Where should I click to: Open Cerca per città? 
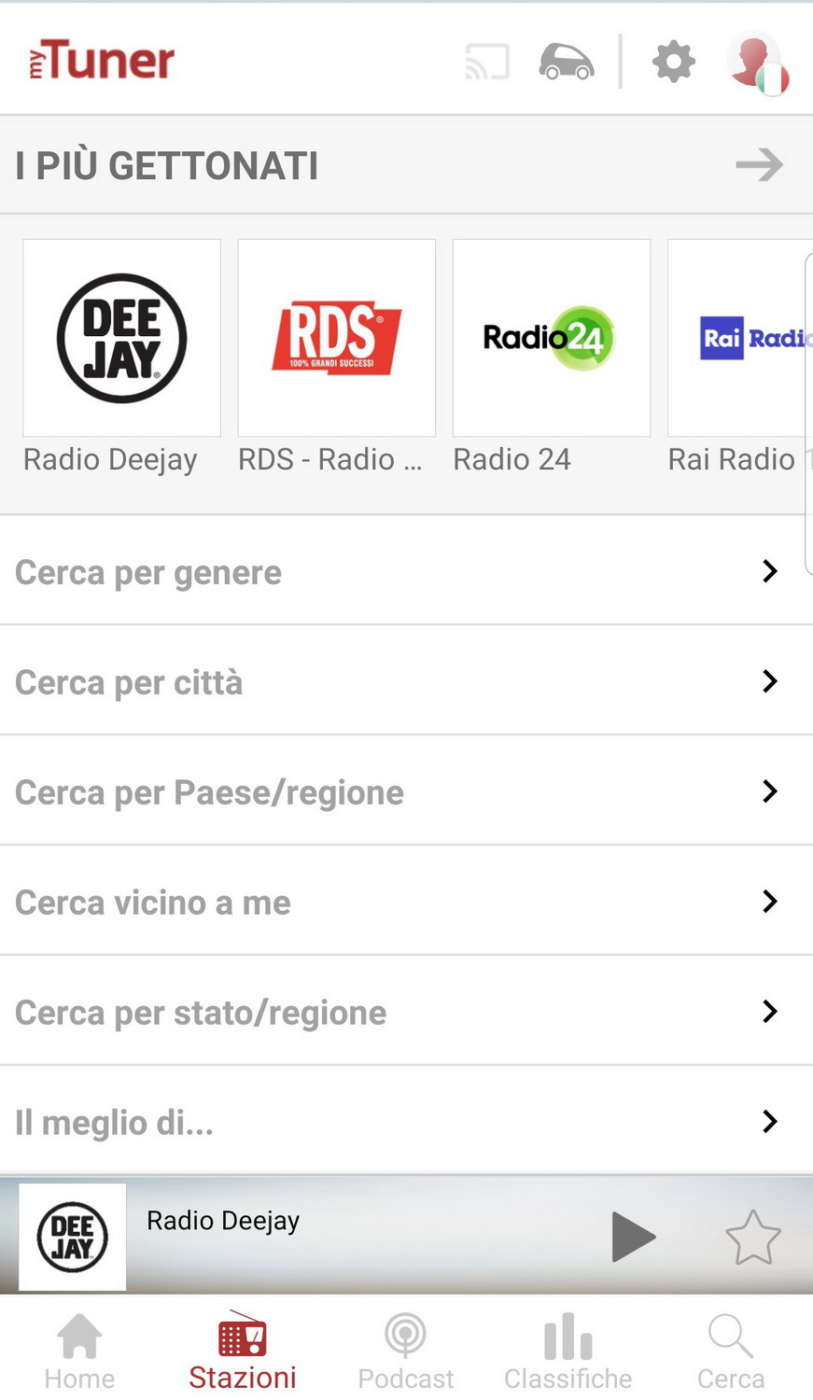click(406, 682)
